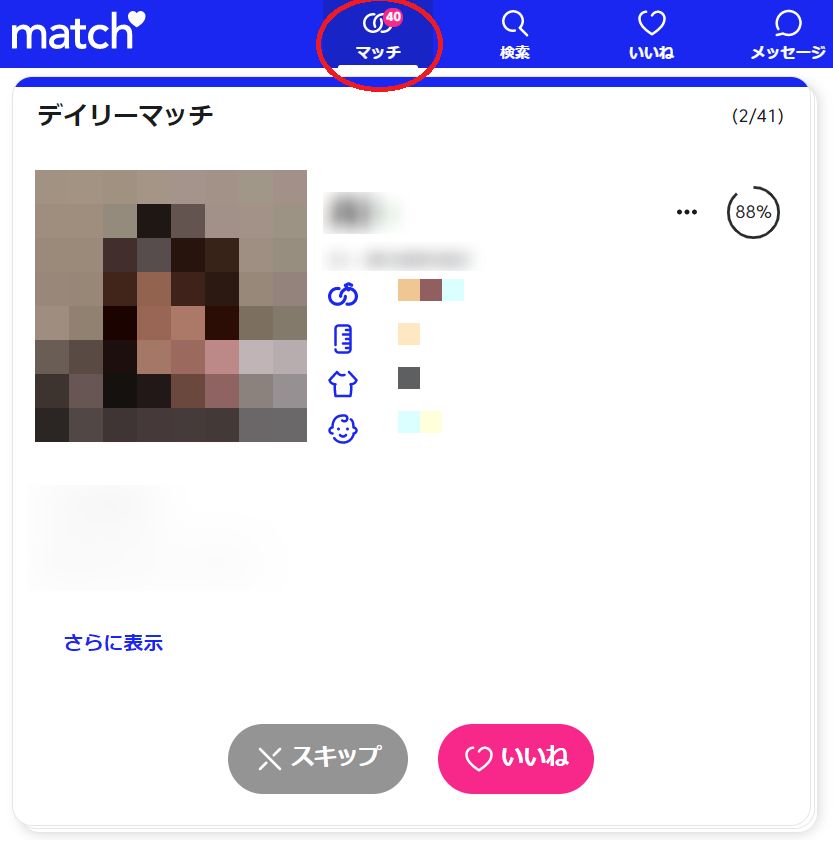
Task: Click the height ruler icon
Action: [343, 338]
